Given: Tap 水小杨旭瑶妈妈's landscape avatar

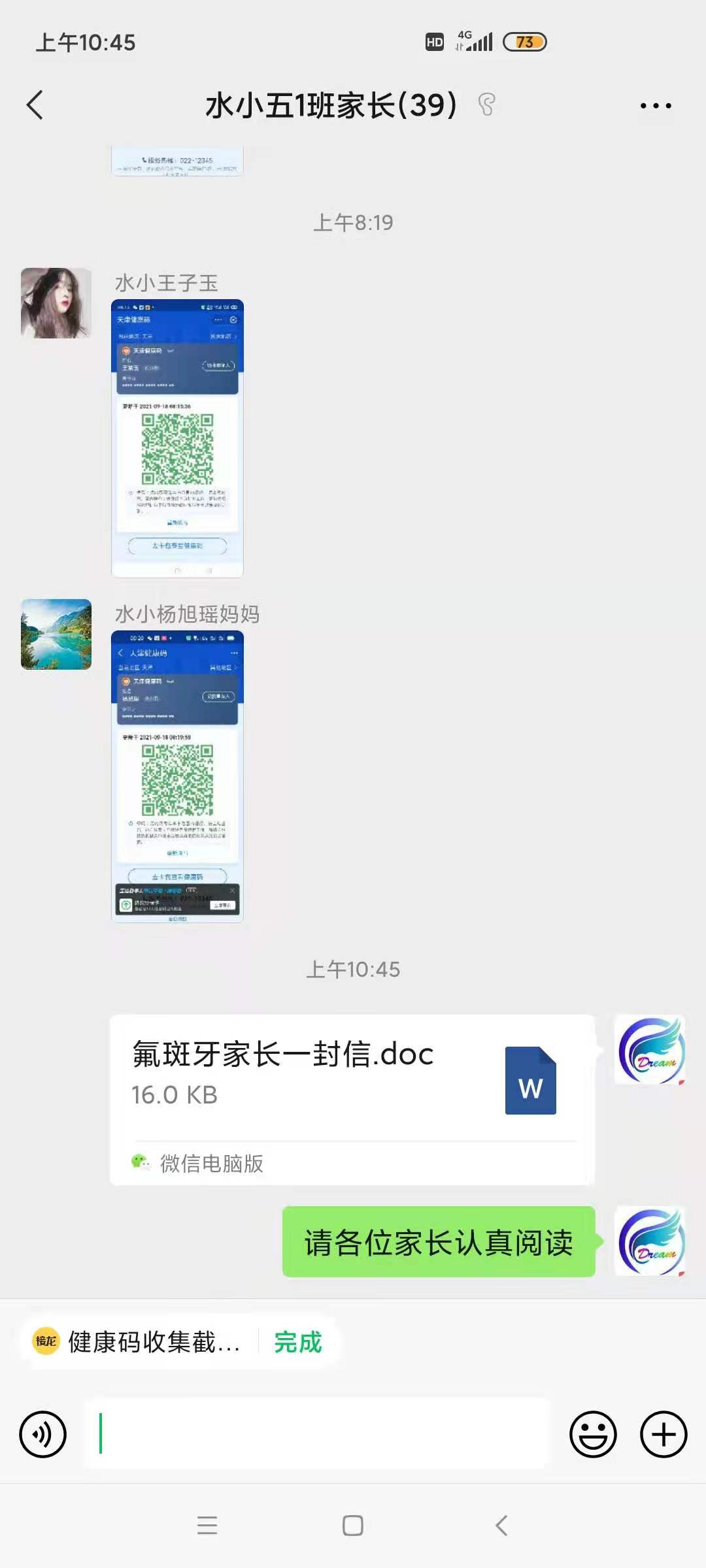Looking at the screenshot, I should pyautogui.click(x=56, y=634).
